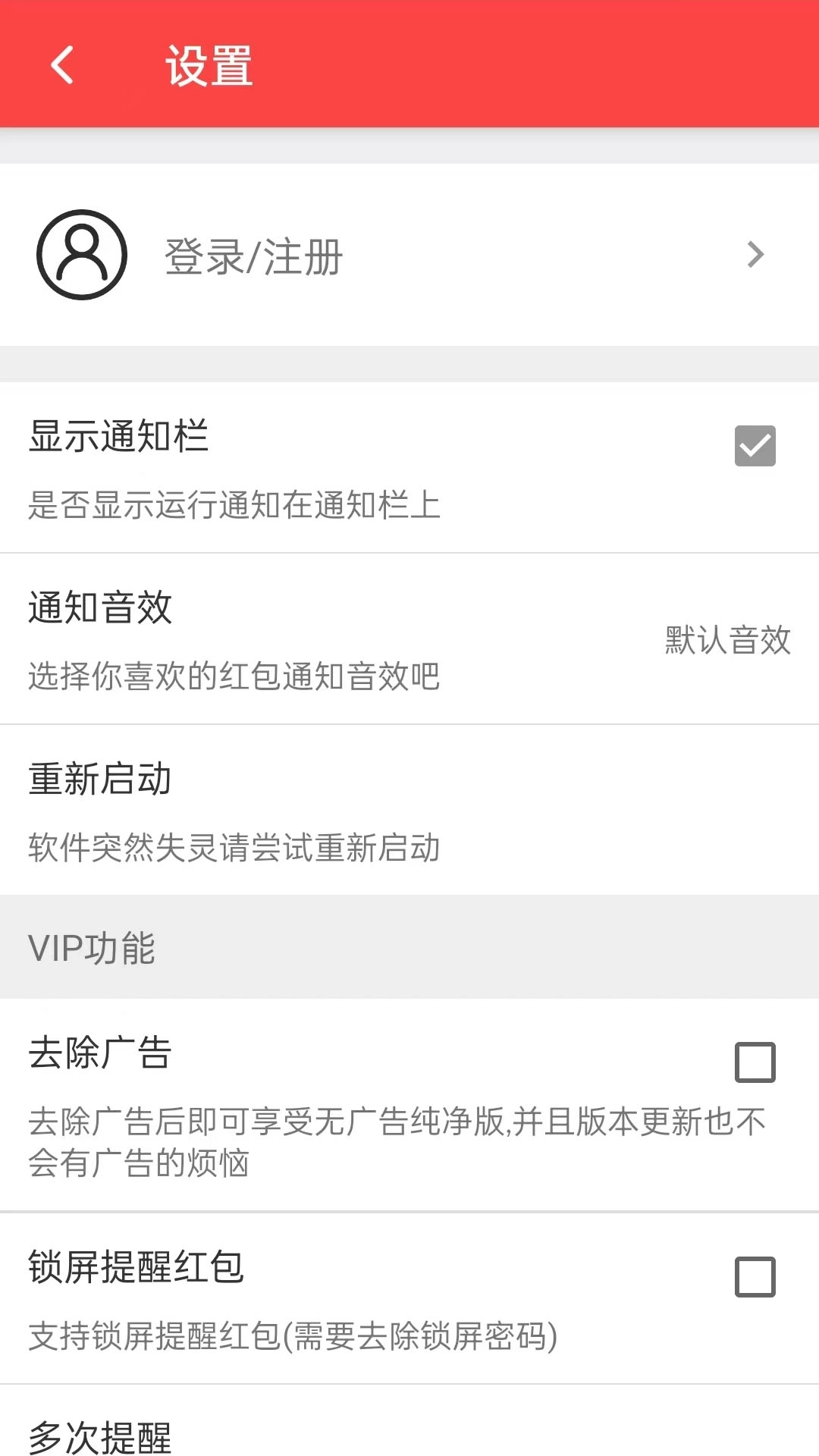The image size is (819, 1456).
Task: Tap the back arrow to leave settings
Action: click(62, 64)
